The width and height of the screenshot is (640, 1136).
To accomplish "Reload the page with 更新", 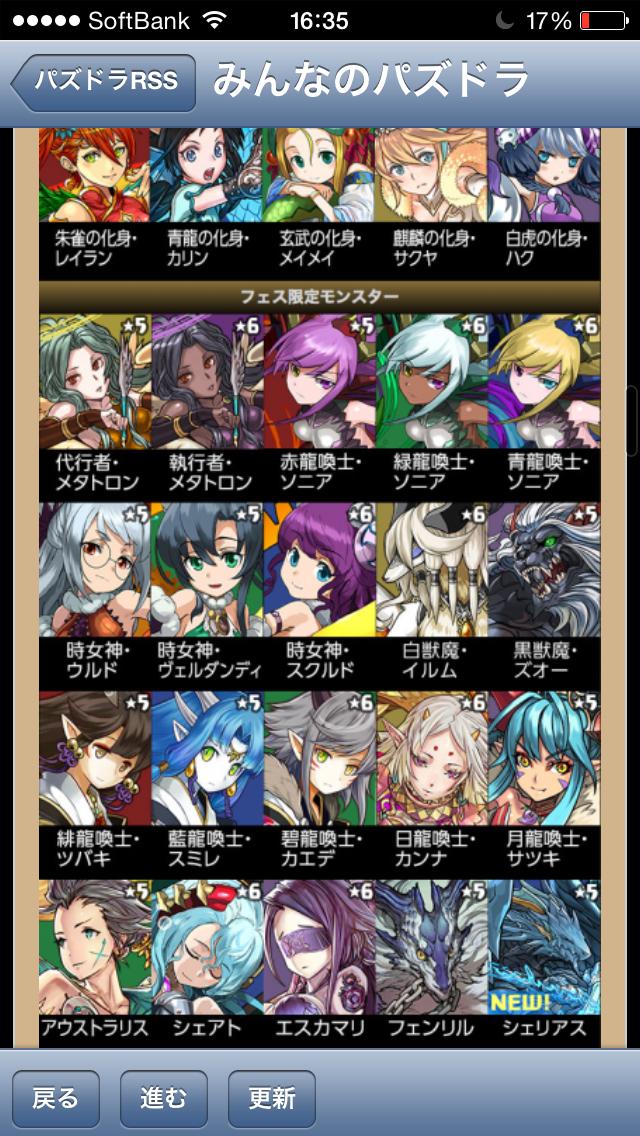I will [272, 1098].
